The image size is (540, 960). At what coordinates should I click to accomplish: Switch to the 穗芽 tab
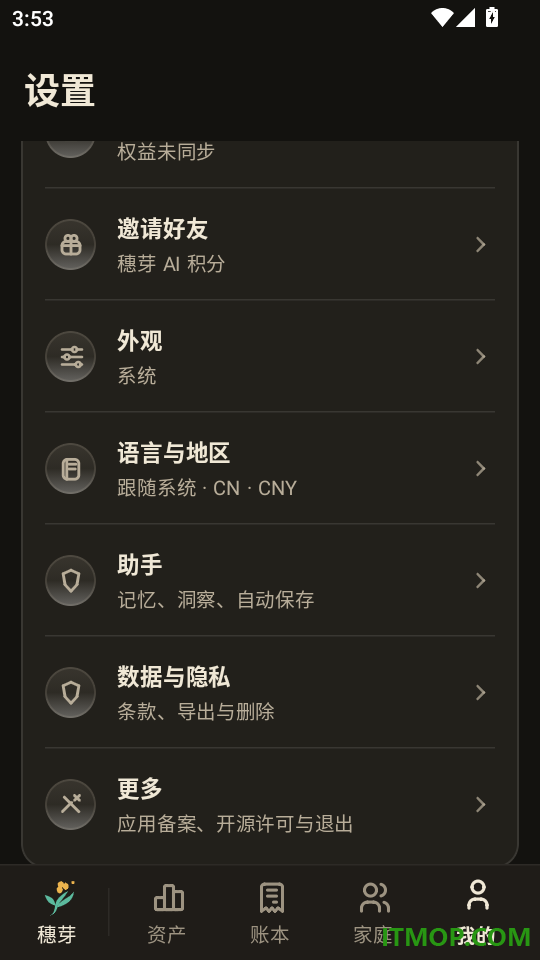click(x=57, y=912)
